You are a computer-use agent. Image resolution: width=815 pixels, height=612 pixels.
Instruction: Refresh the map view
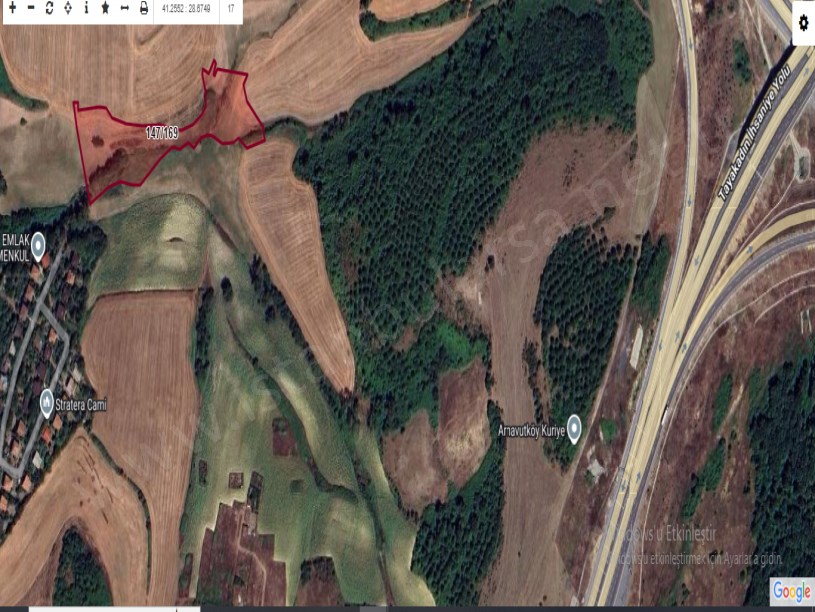pos(49,8)
